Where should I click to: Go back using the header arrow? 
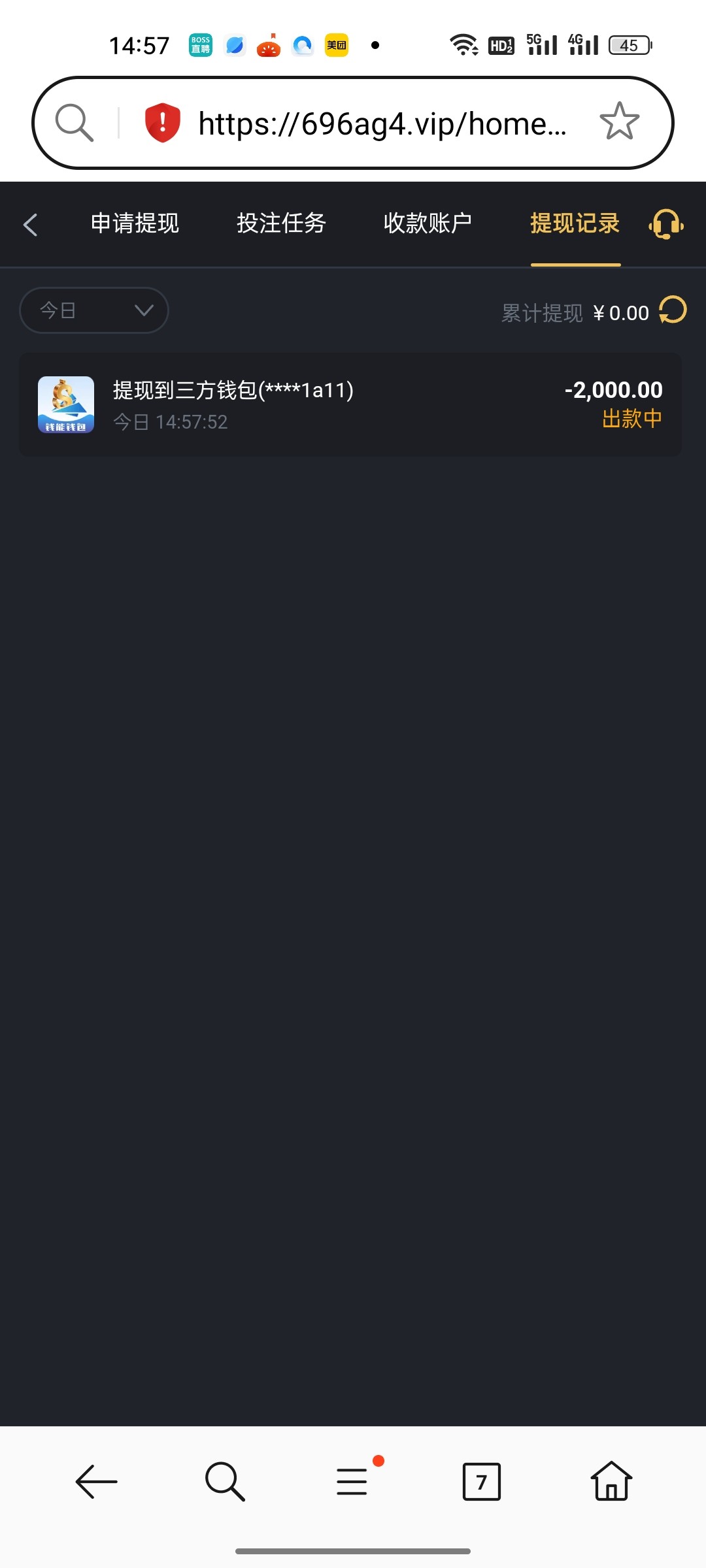pos(30,225)
